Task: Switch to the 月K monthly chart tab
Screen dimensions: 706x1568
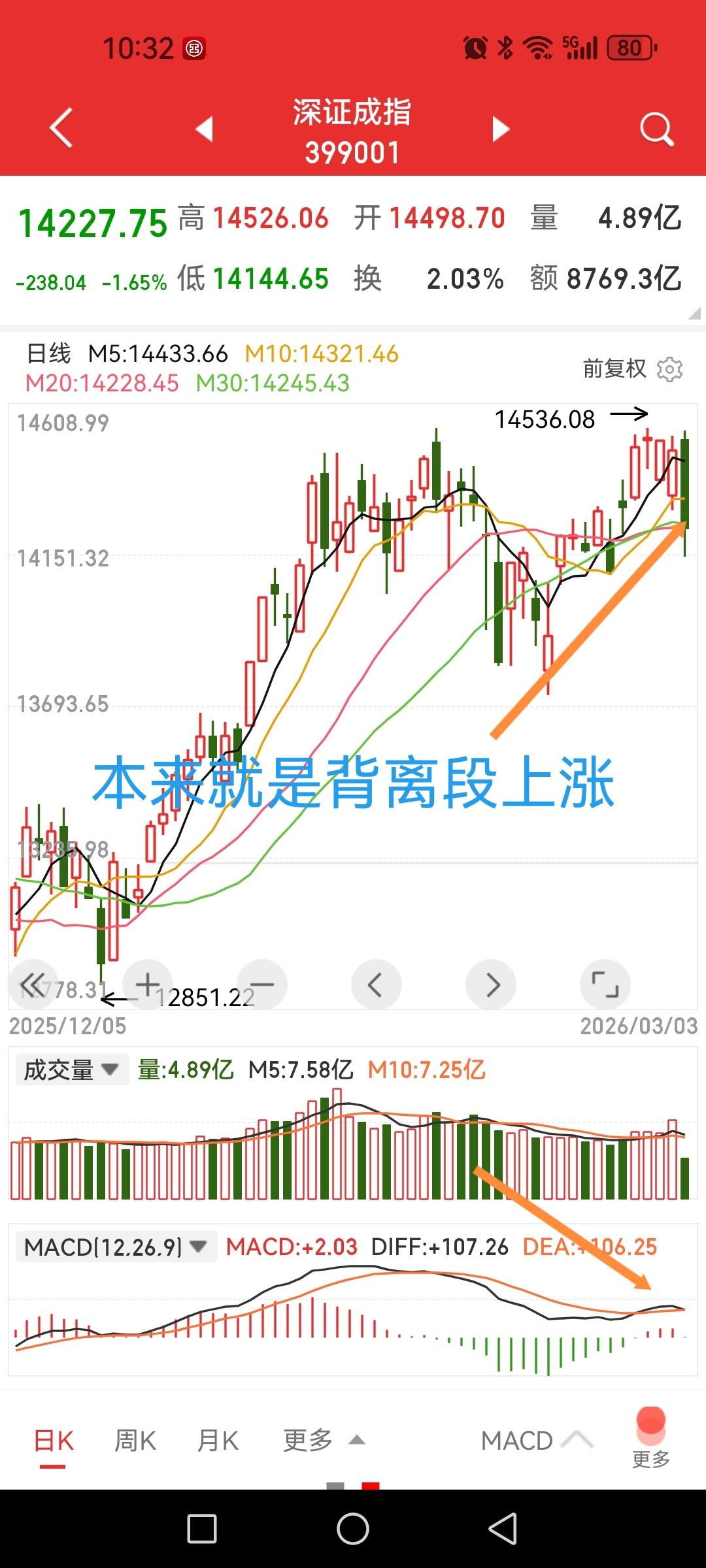Action: pos(218,1439)
